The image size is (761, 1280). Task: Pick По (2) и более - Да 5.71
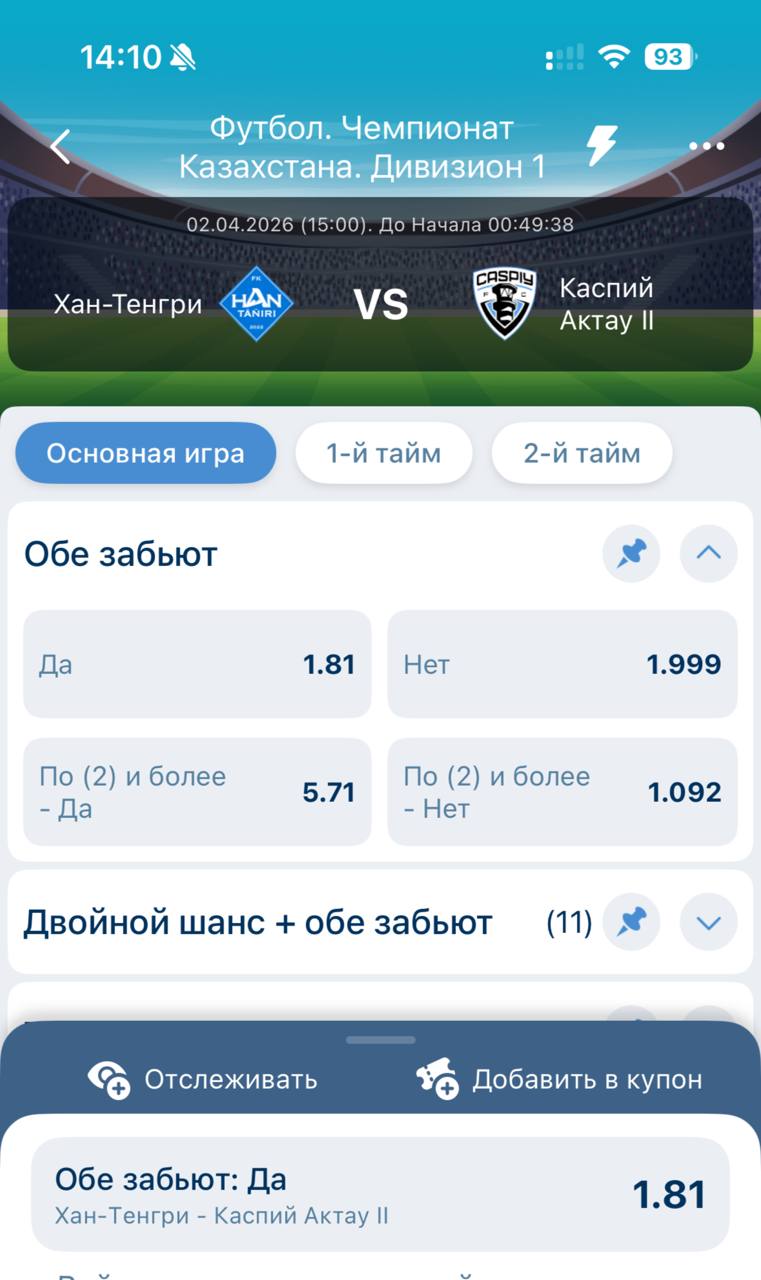tap(197, 792)
